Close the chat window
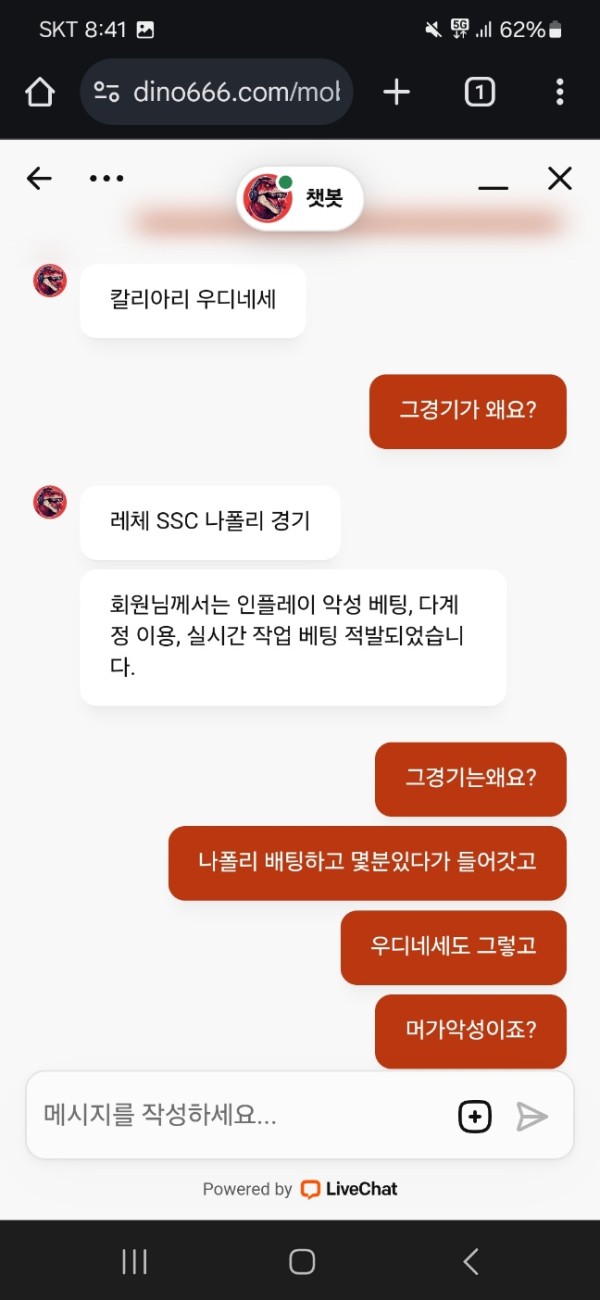This screenshot has height=1300, width=600. 560,179
